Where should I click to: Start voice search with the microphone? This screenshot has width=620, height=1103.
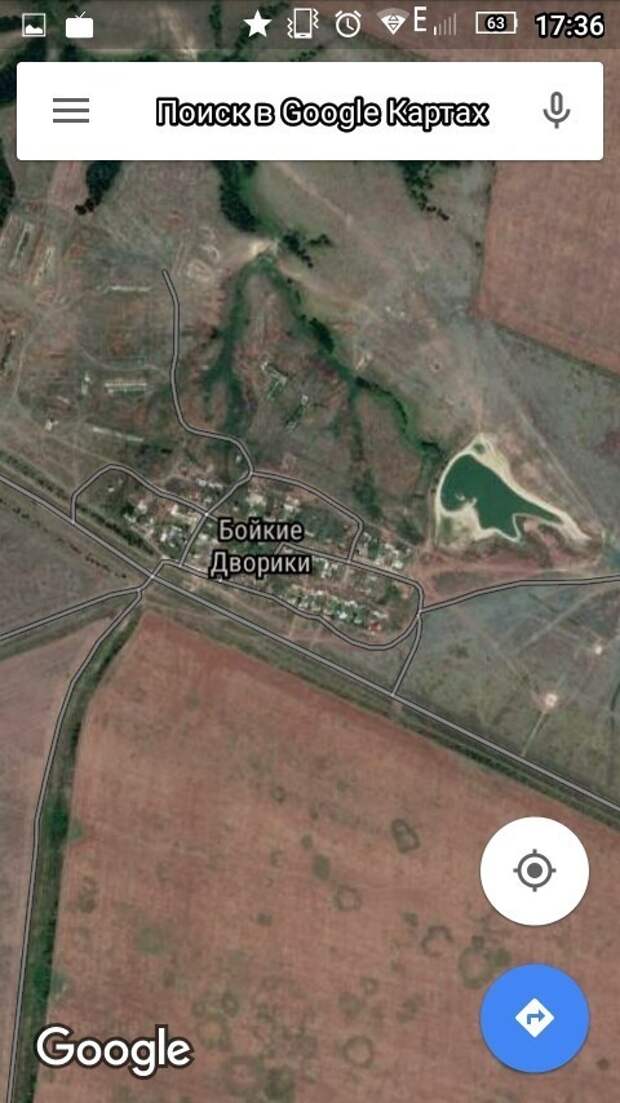(x=556, y=111)
